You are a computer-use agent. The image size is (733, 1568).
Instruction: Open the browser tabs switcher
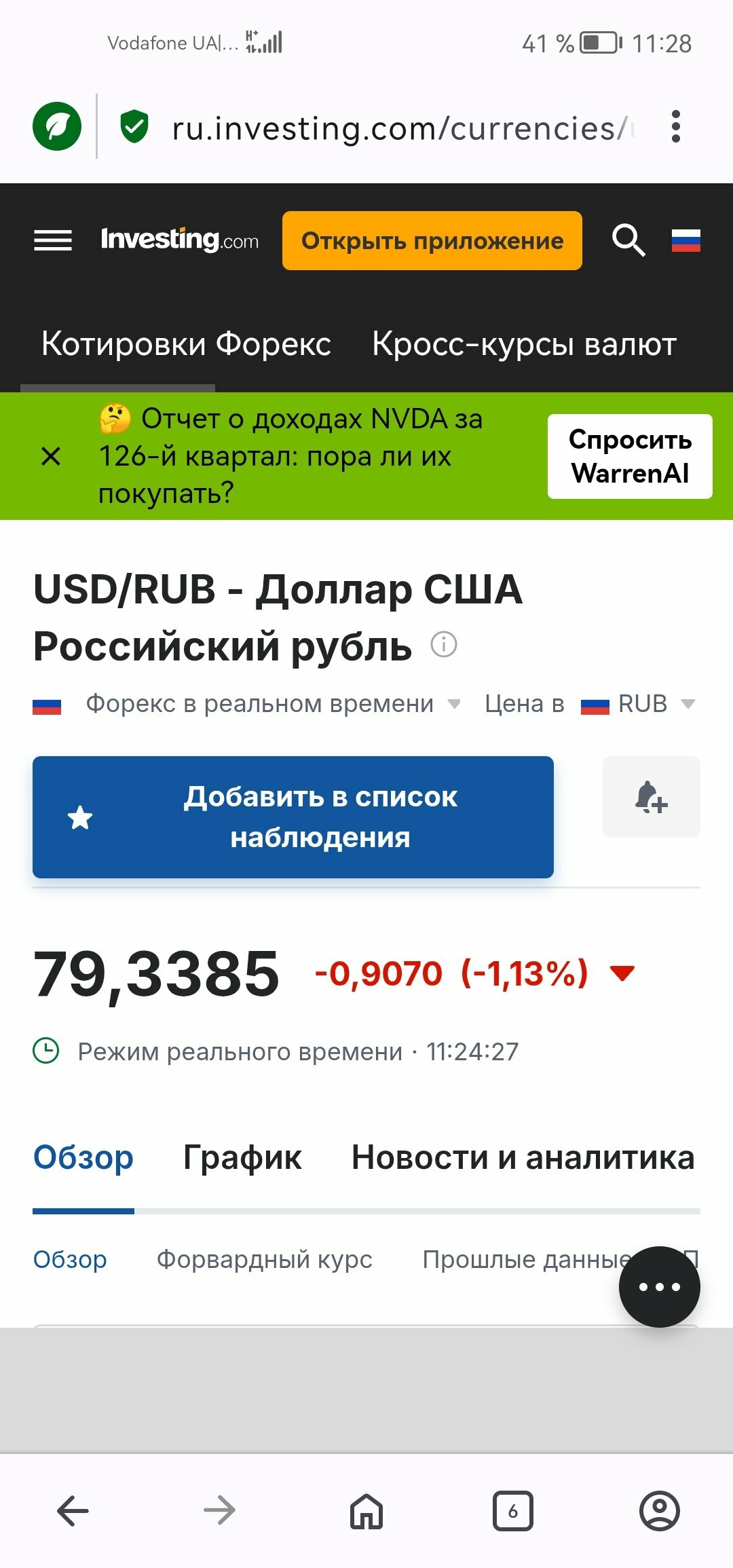tap(512, 1511)
